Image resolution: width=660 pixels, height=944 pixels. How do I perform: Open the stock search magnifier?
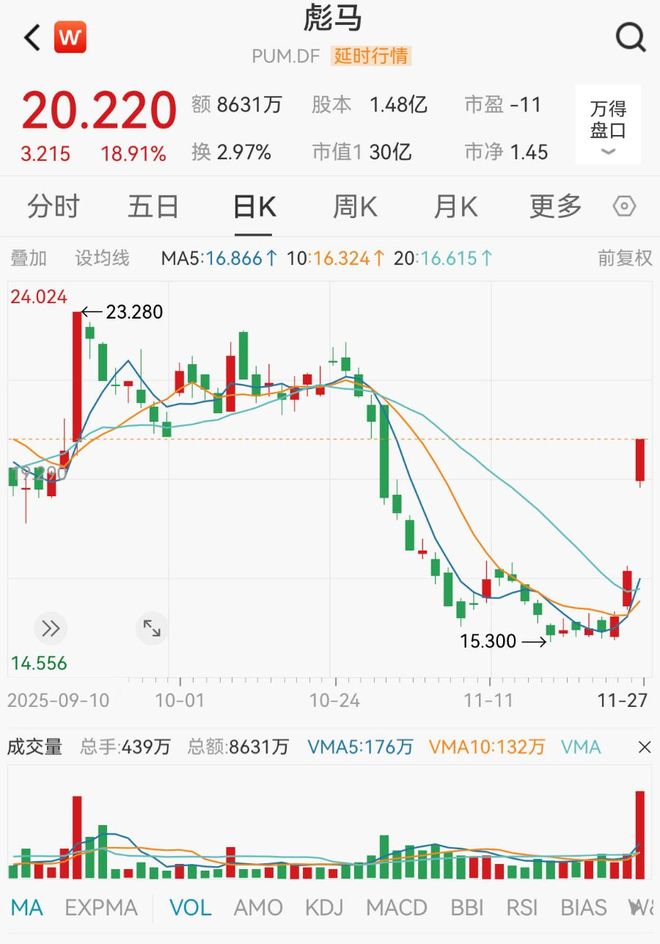click(630, 38)
